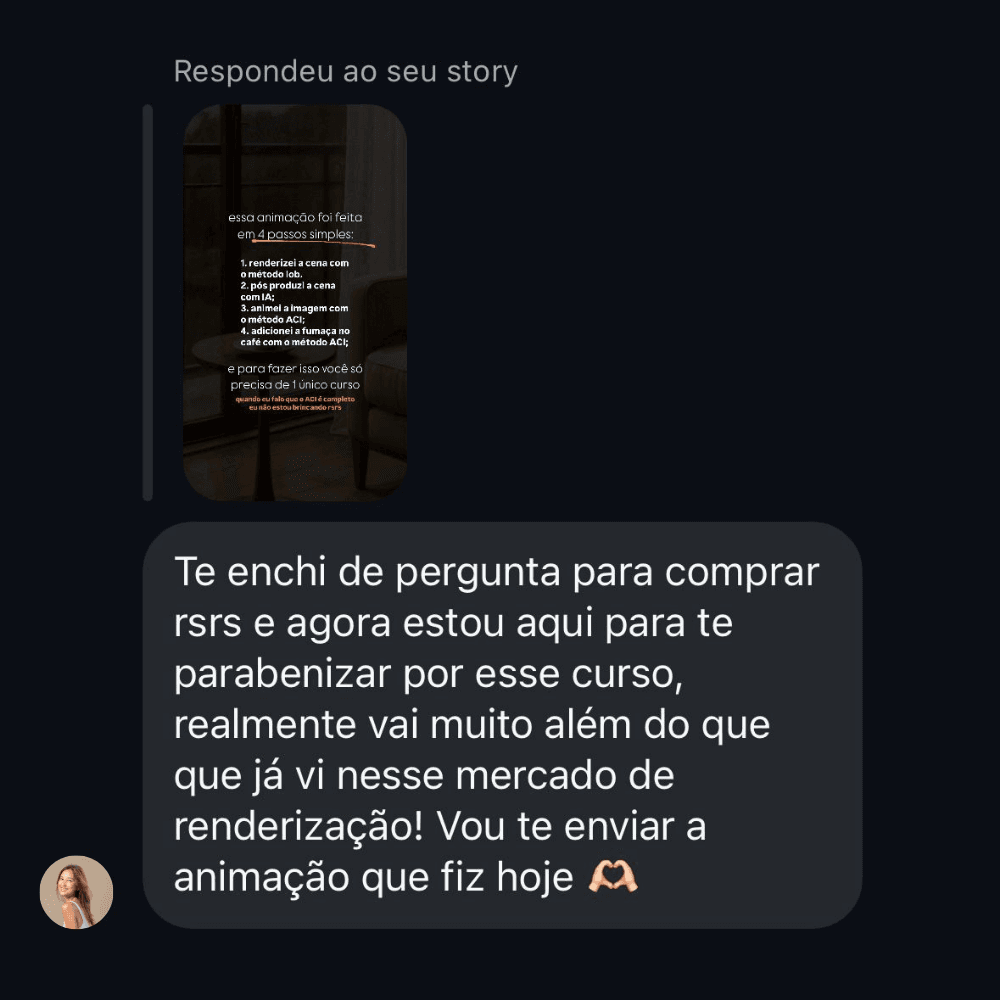The width and height of the screenshot is (1000, 1000).
Task: Open the replied story preview
Action: (295, 302)
